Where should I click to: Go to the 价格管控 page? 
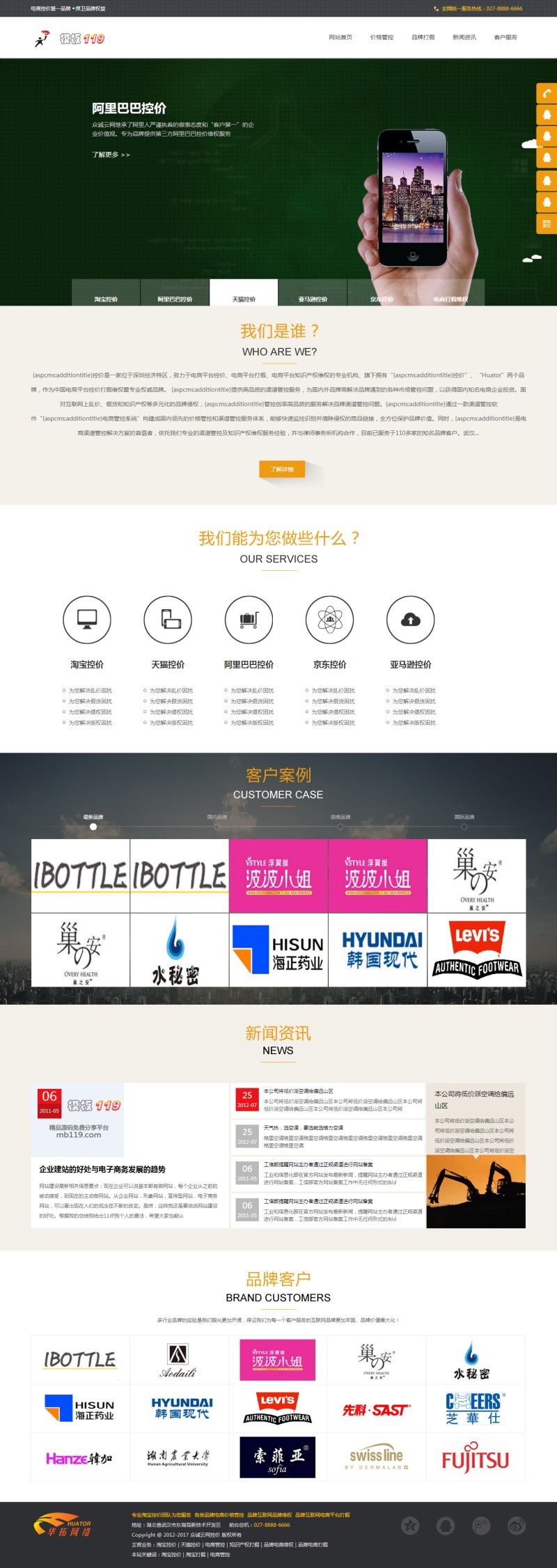coord(382,38)
